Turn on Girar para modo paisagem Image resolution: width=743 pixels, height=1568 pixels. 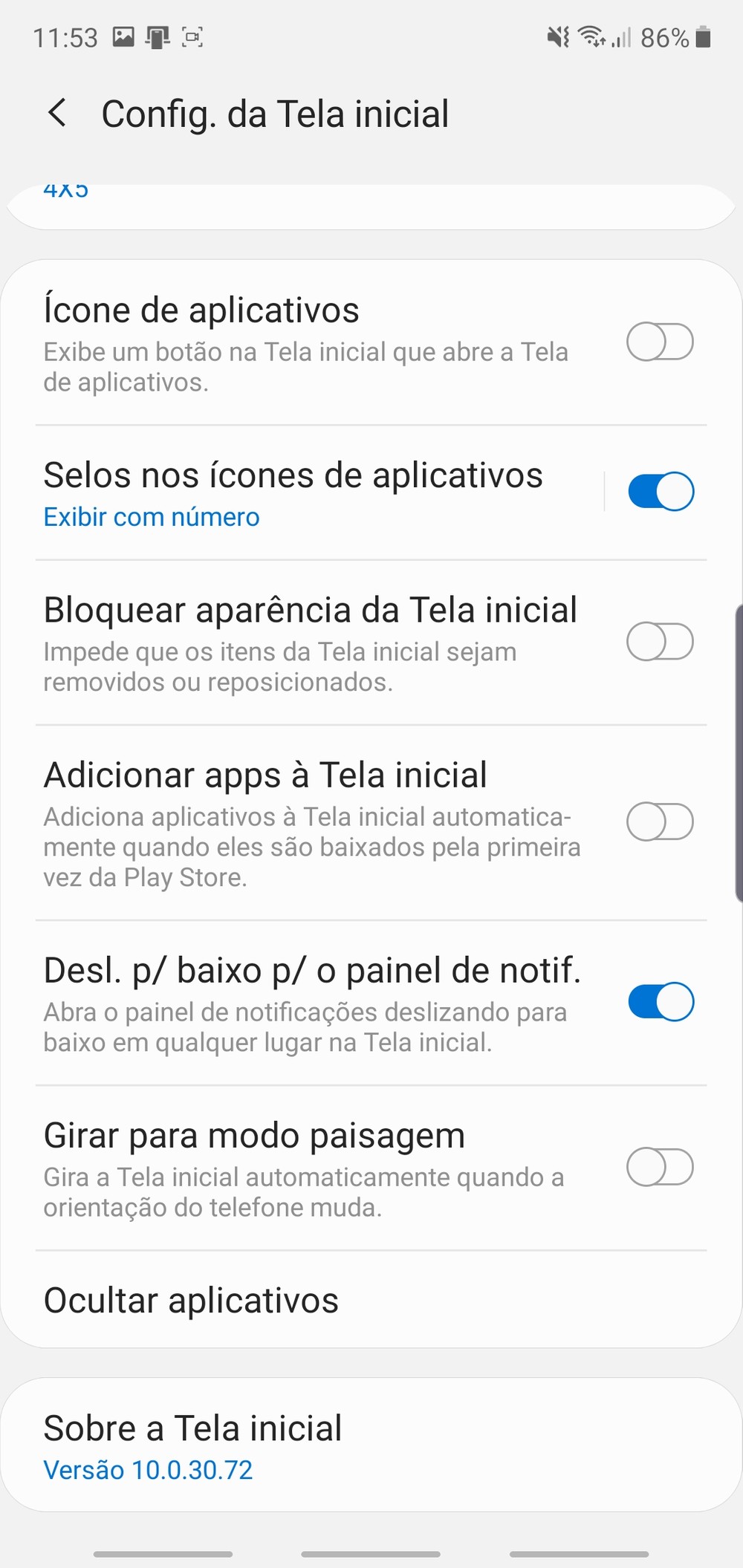click(660, 1167)
